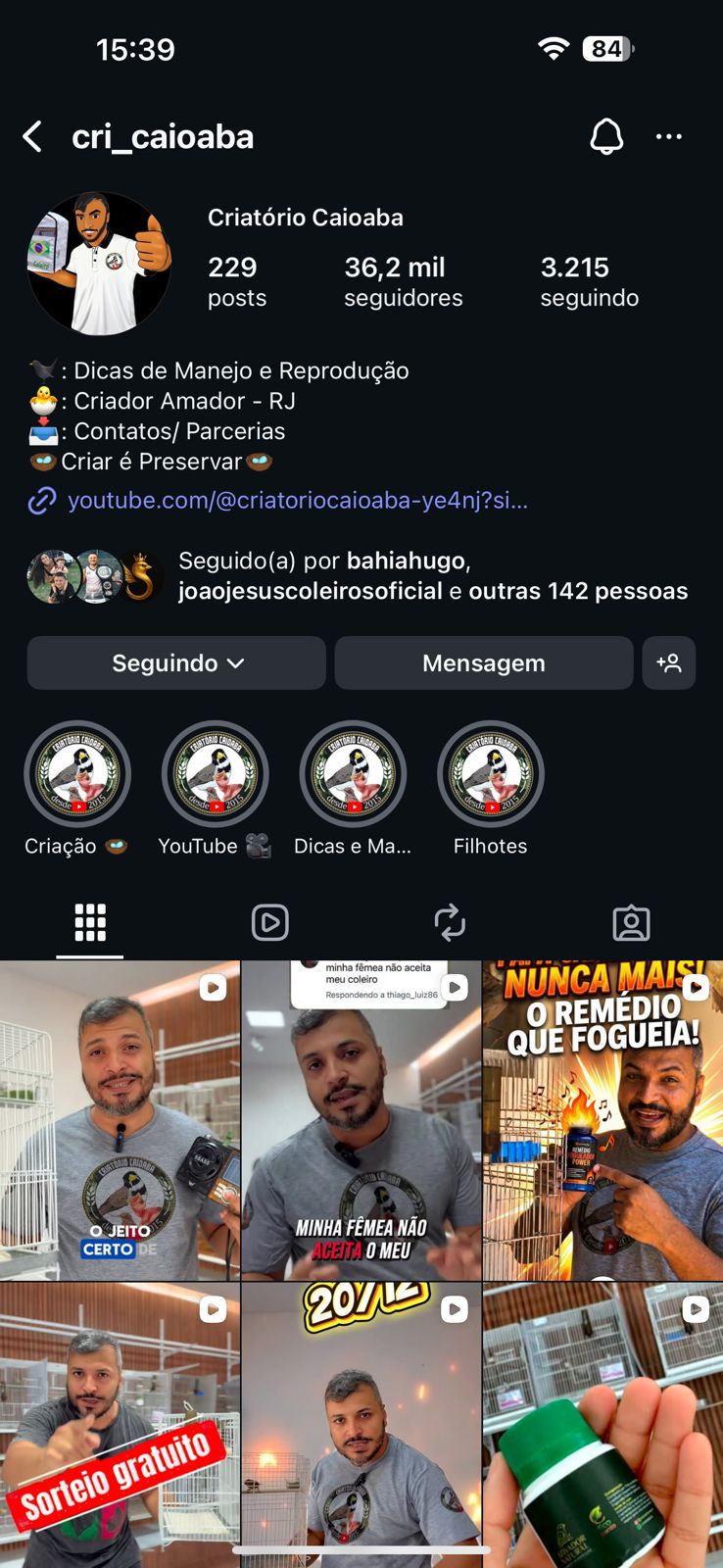Open the Criação story highlight
Screen dimensions: 723x1568
(77, 775)
